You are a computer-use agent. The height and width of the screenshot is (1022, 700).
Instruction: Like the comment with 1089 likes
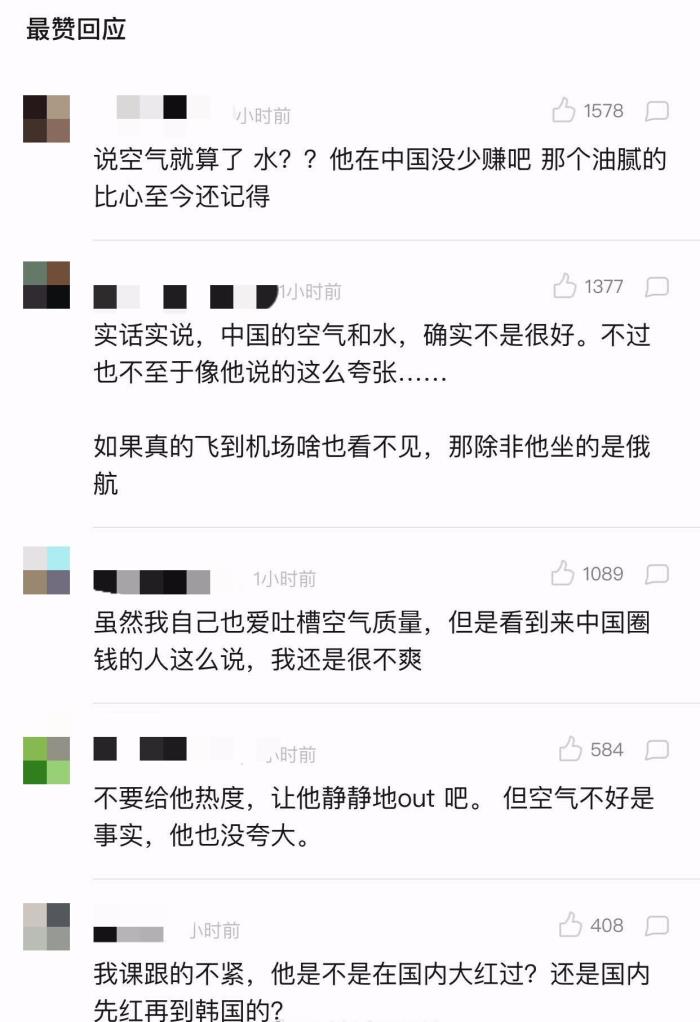563,573
